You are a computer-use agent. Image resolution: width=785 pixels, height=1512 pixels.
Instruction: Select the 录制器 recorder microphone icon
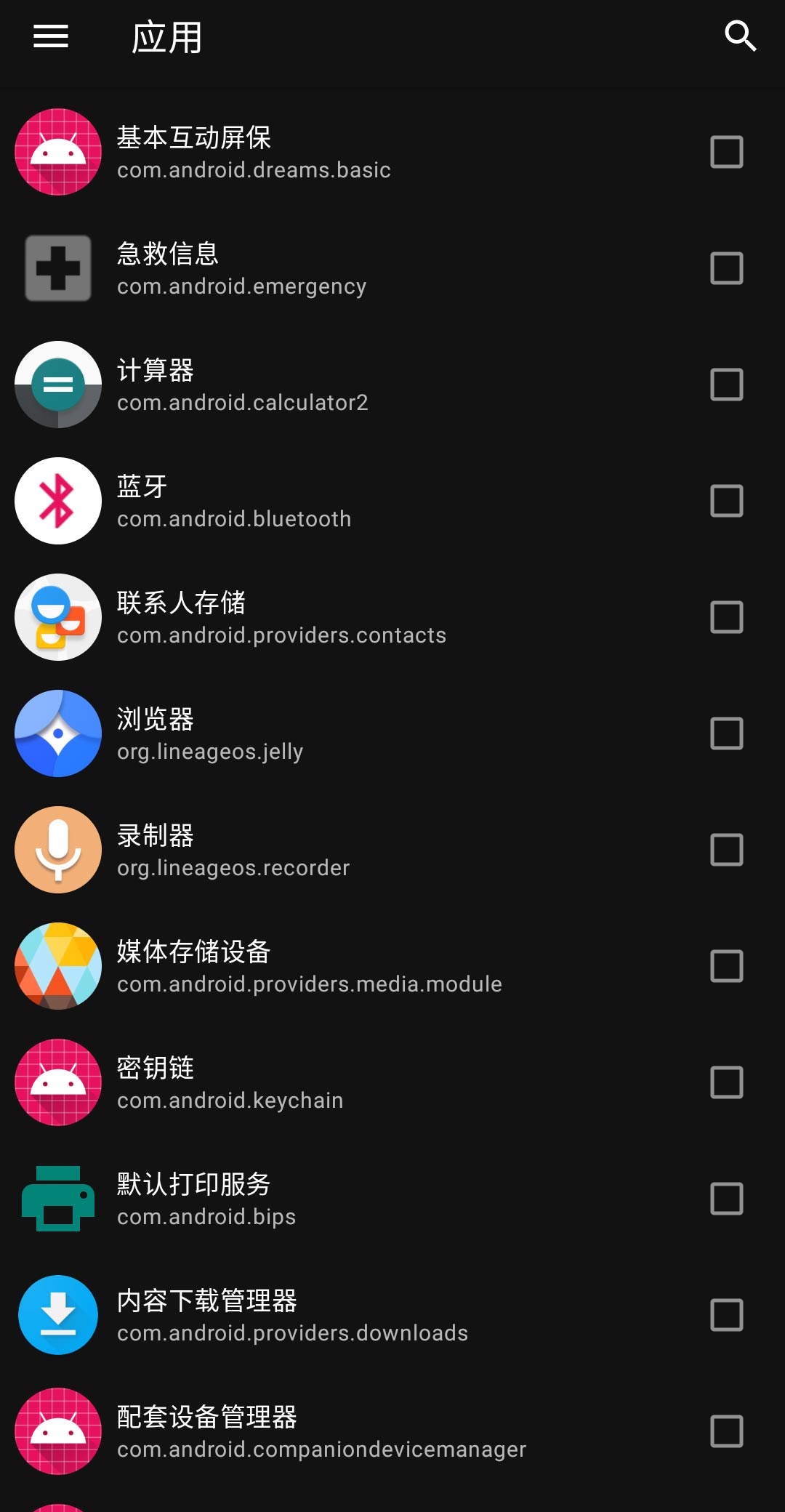coord(58,849)
